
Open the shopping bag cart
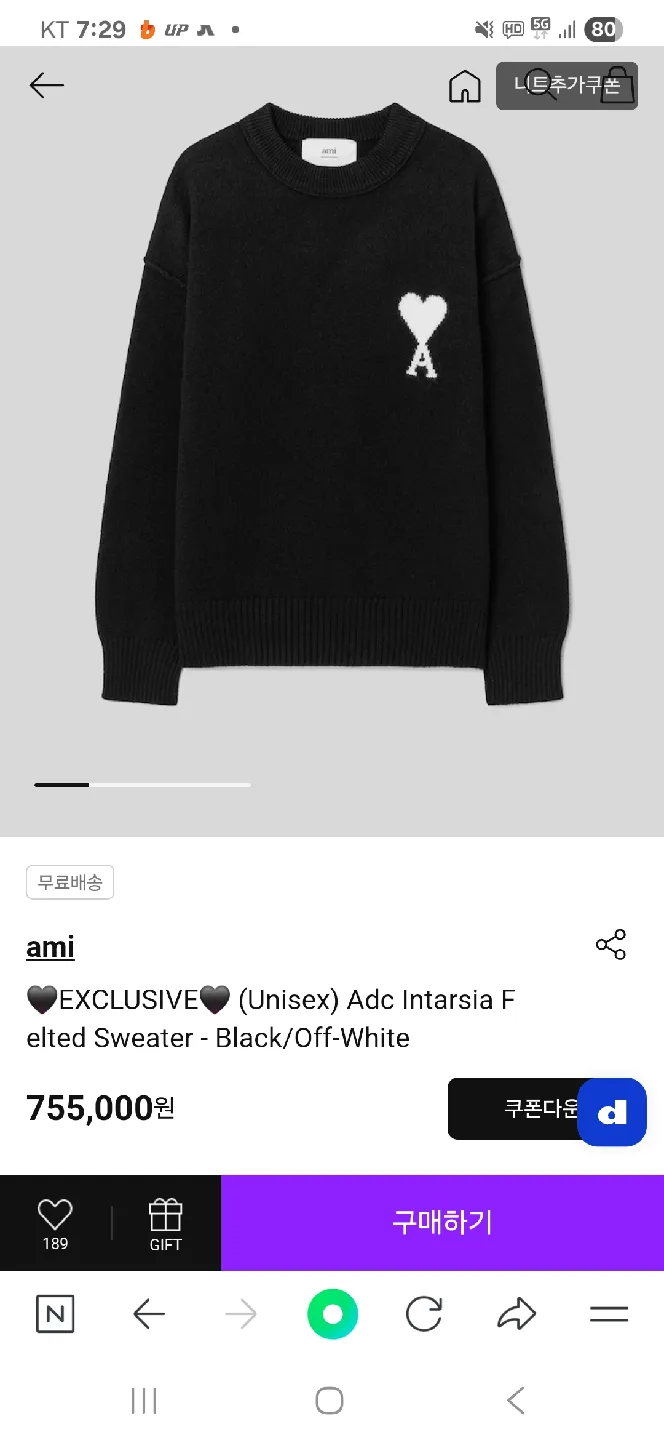pos(618,86)
